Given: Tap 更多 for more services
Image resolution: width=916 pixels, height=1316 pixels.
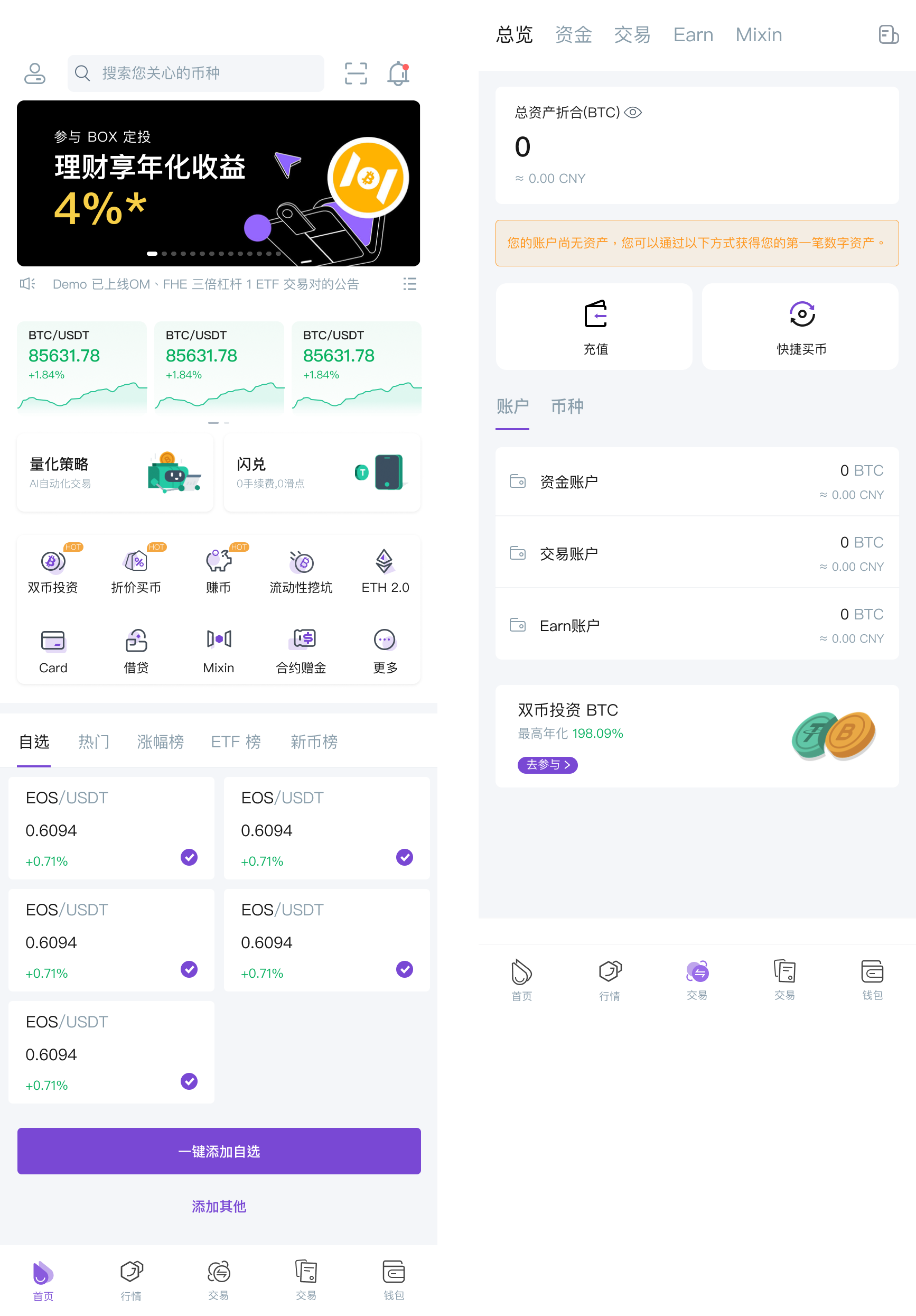Looking at the screenshot, I should (x=385, y=650).
